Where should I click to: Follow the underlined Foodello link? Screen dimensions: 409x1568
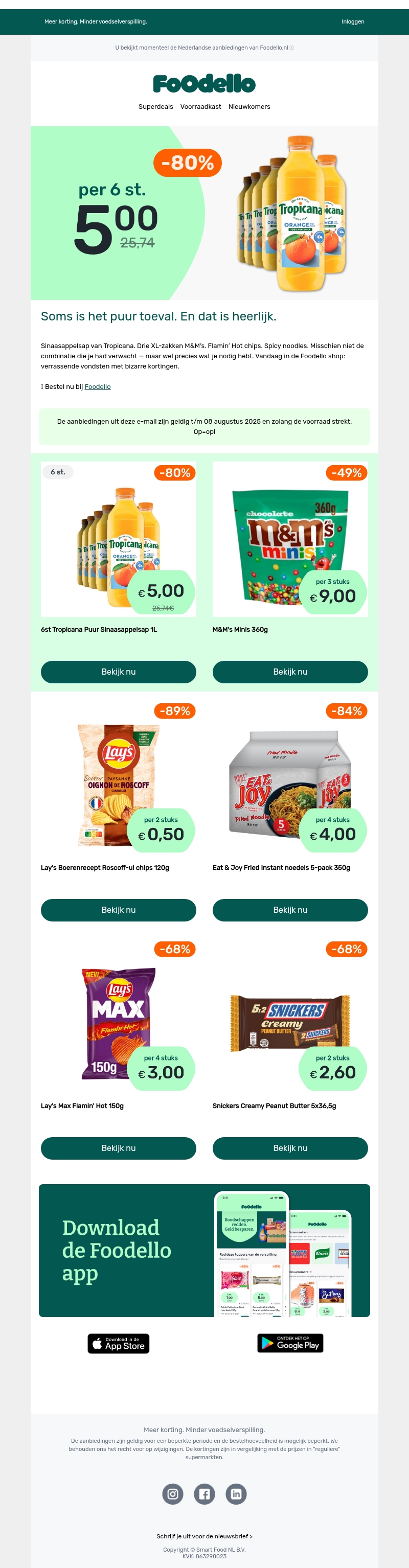(x=97, y=386)
